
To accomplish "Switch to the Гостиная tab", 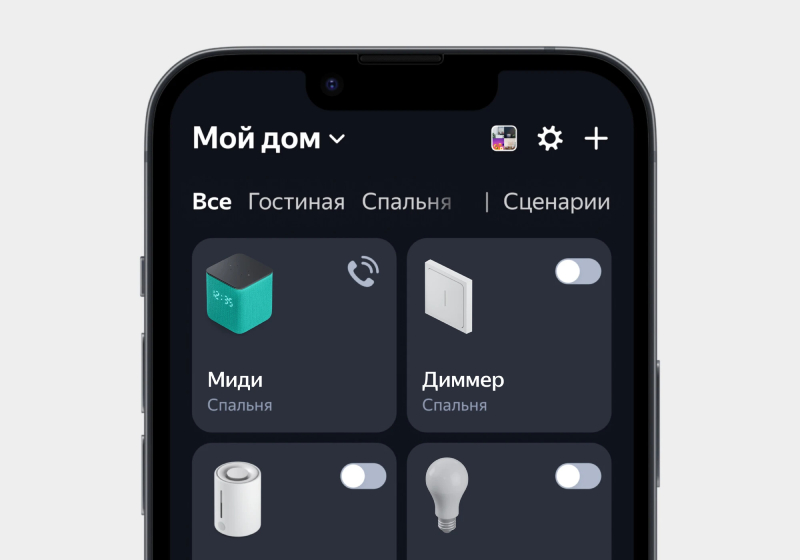I will [x=296, y=202].
